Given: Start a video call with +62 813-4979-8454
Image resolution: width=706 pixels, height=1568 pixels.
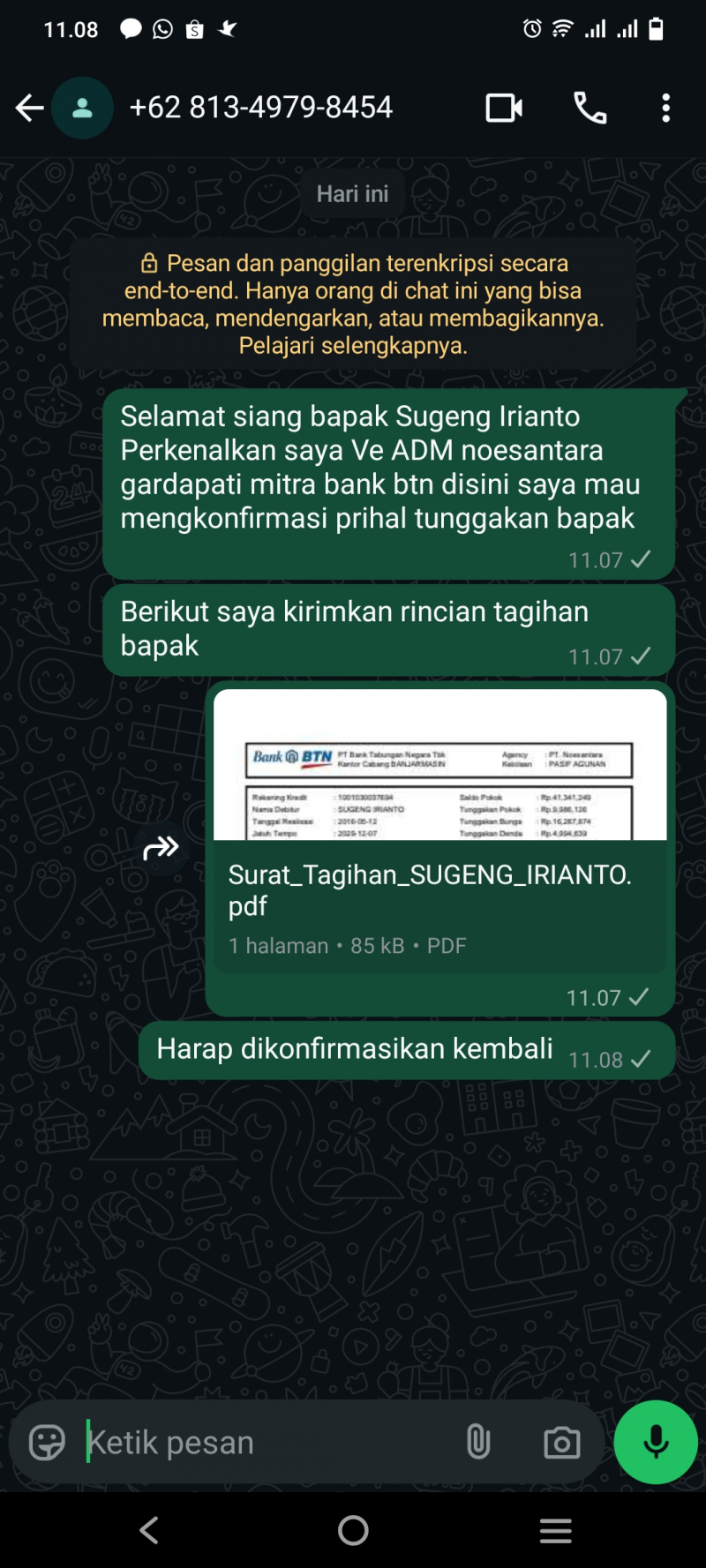Looking at the screenshot, I should 504,109.
